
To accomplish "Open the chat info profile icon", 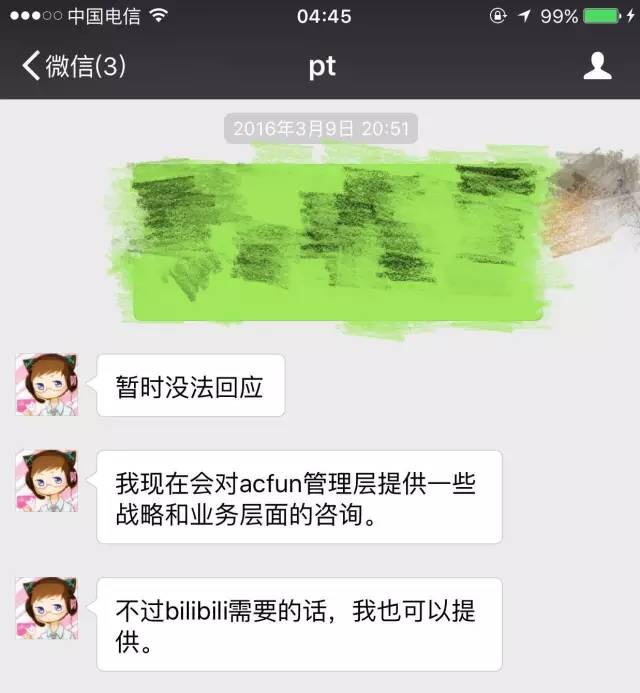I will (597, 67).
